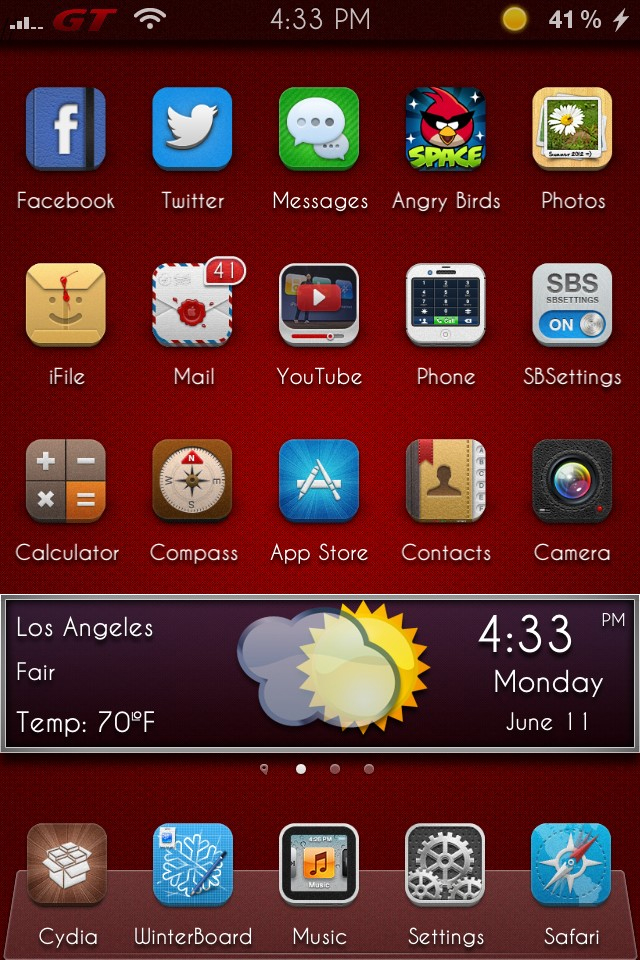Screen dimensions: 640x960
Task: Launch the Compass app
Action: pos(193,480)
